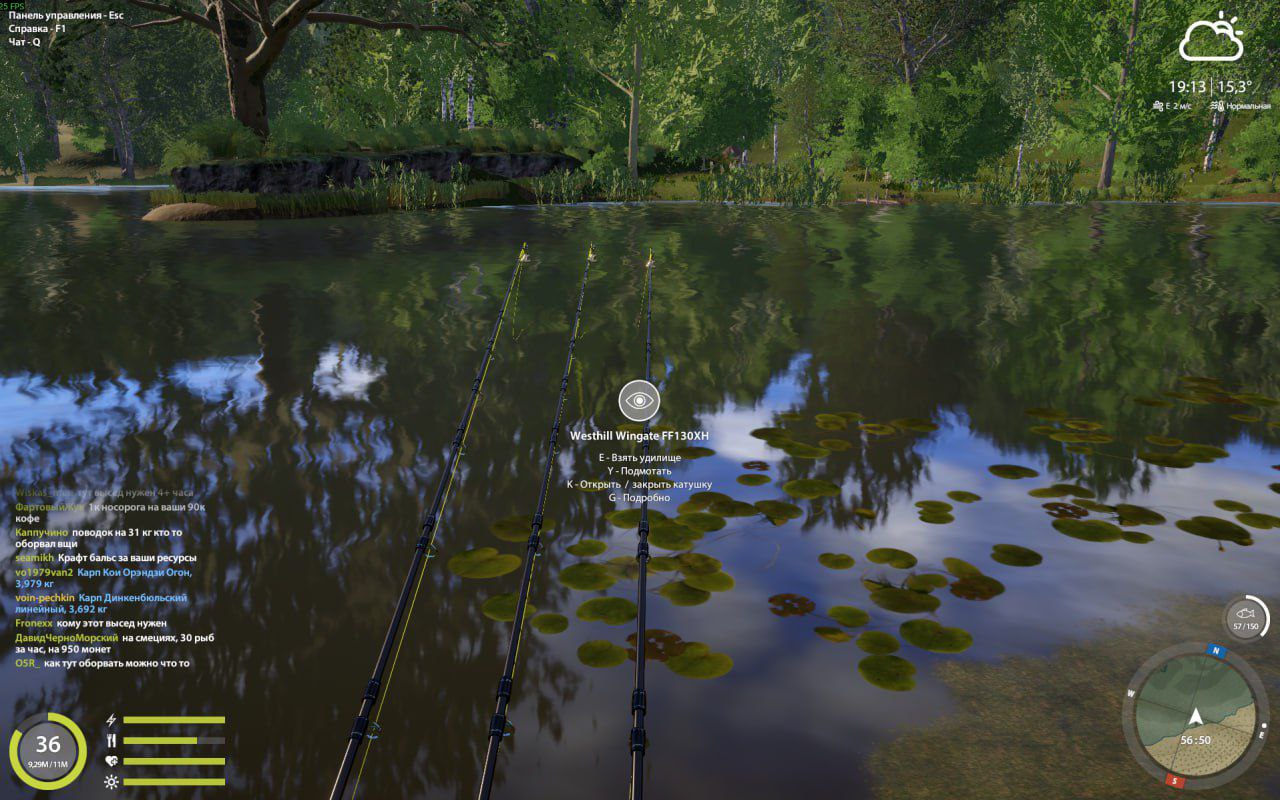
Task: Open the weather forecast cloud icon
Action: click(1211, 39)
